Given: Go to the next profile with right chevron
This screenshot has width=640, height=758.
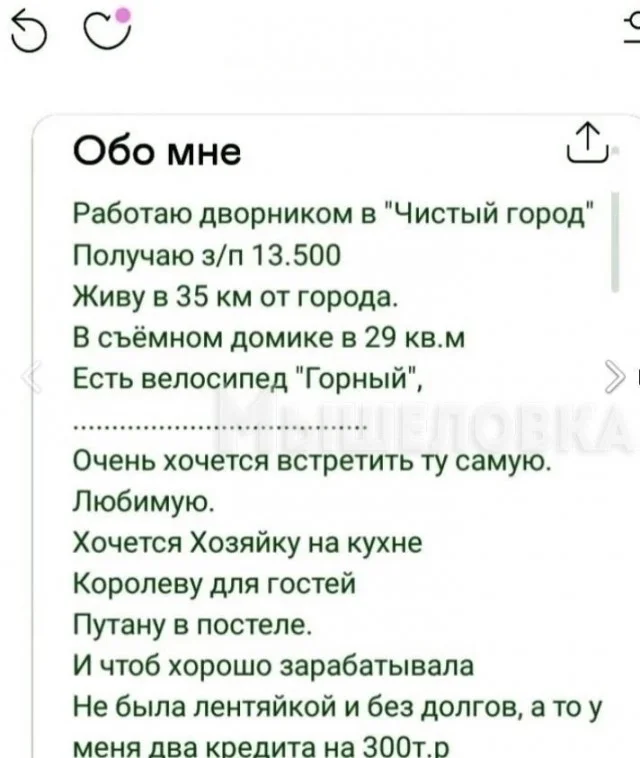Looking at the screenshot, I should [614, 379].
